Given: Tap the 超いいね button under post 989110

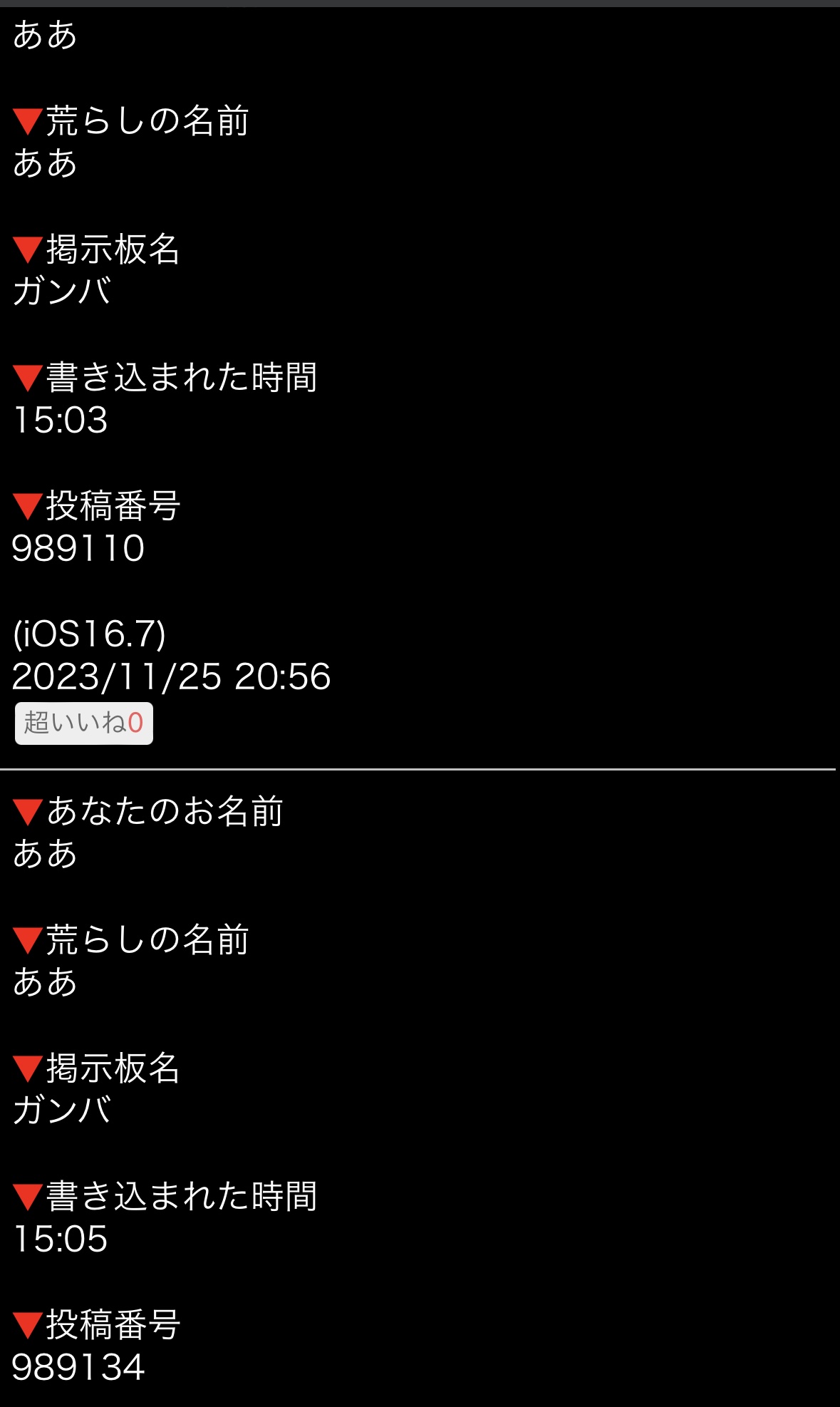Looking at the screenshot, I should (x=84, y=723).
